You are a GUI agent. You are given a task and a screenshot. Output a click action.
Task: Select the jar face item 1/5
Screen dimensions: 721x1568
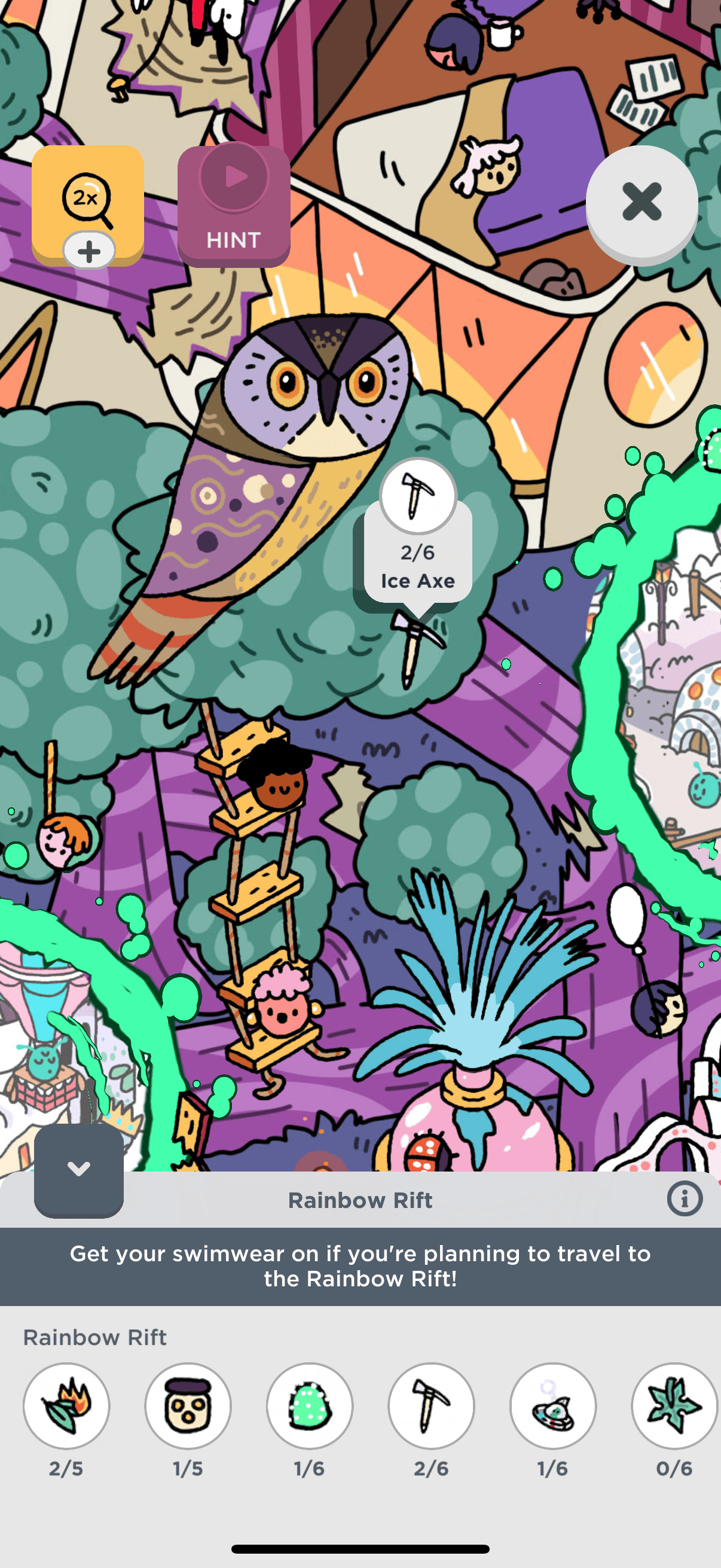click(188, 1405)
